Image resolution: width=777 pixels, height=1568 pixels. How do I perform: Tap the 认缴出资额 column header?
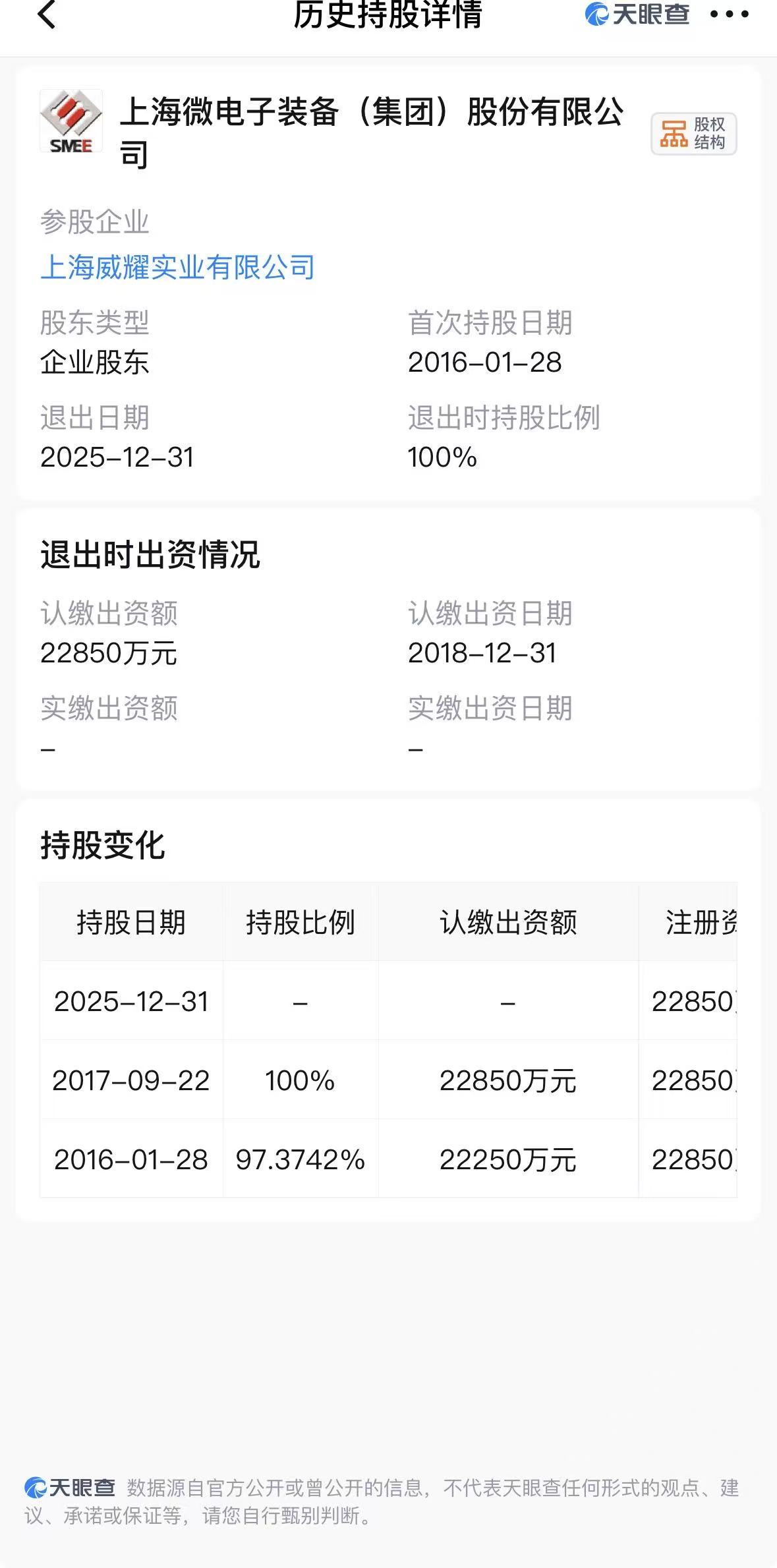[x=507, y=924]
